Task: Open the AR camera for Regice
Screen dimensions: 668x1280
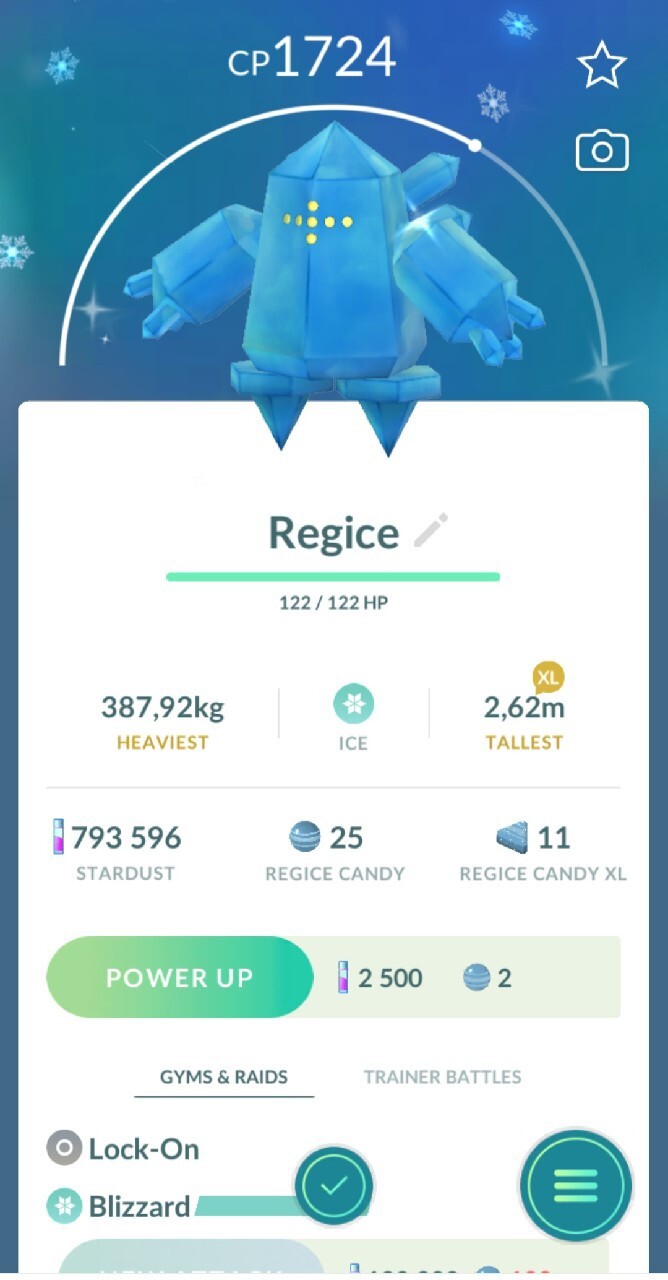Action: tap(602, 151)
